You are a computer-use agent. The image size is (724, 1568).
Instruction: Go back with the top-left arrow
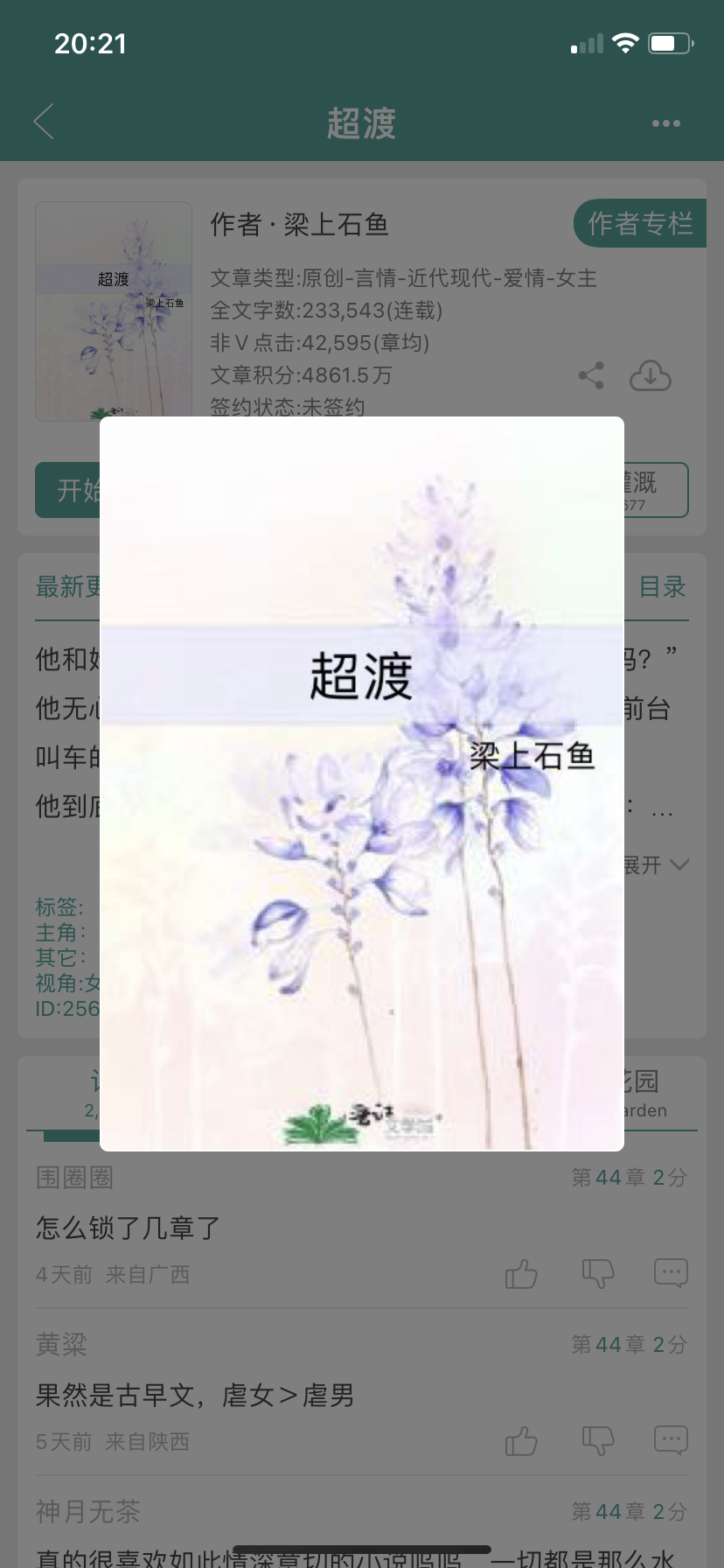click(x=44, y=122)
